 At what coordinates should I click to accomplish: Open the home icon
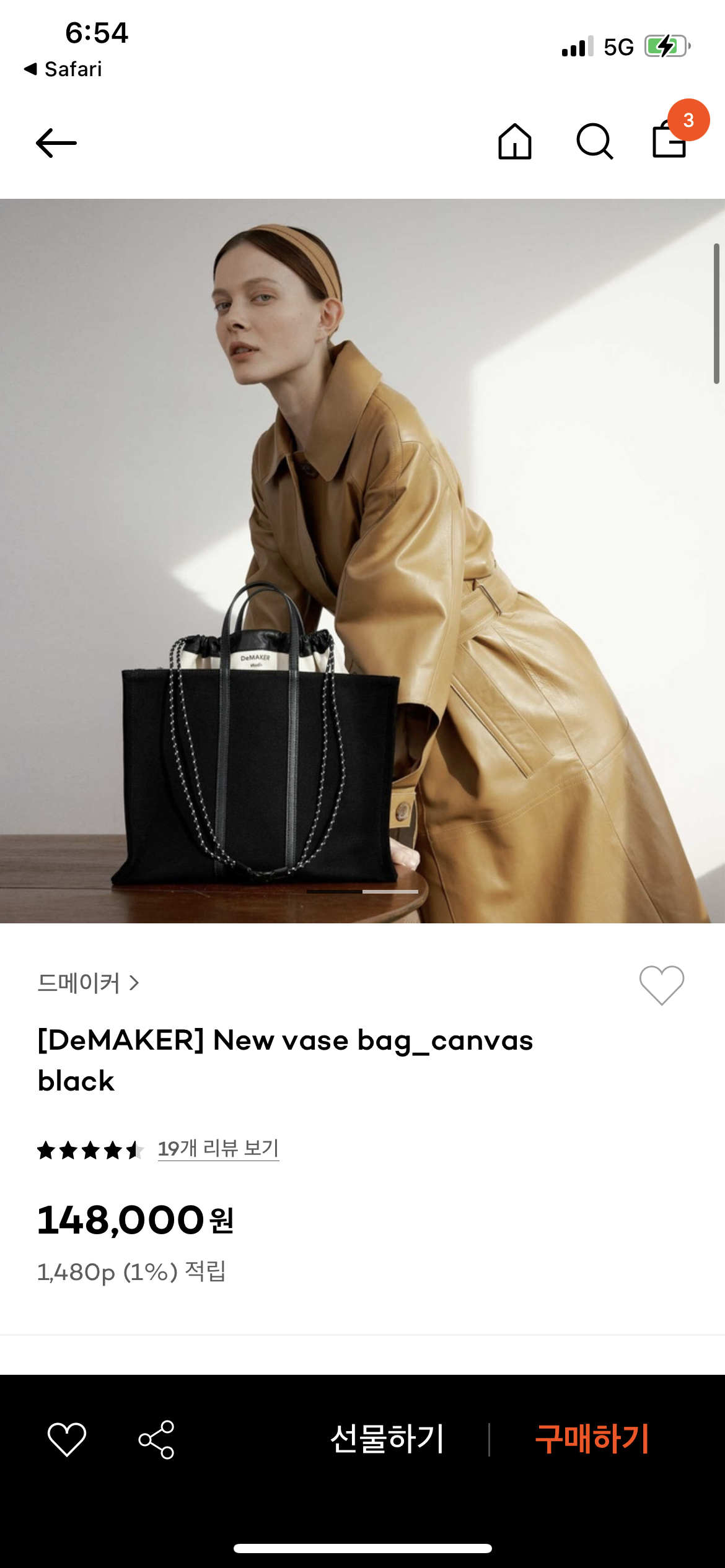514,142
